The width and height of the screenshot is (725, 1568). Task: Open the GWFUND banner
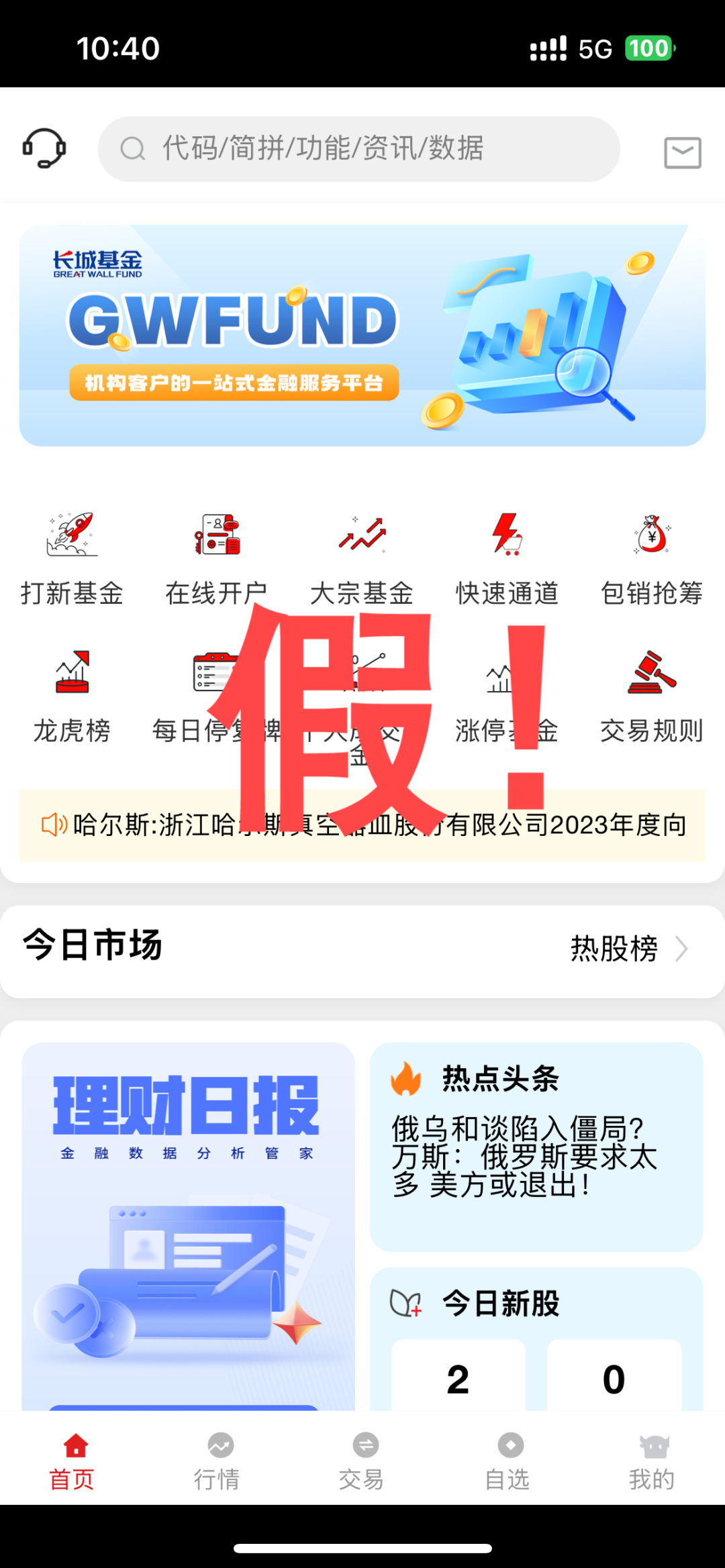[362, 335]
